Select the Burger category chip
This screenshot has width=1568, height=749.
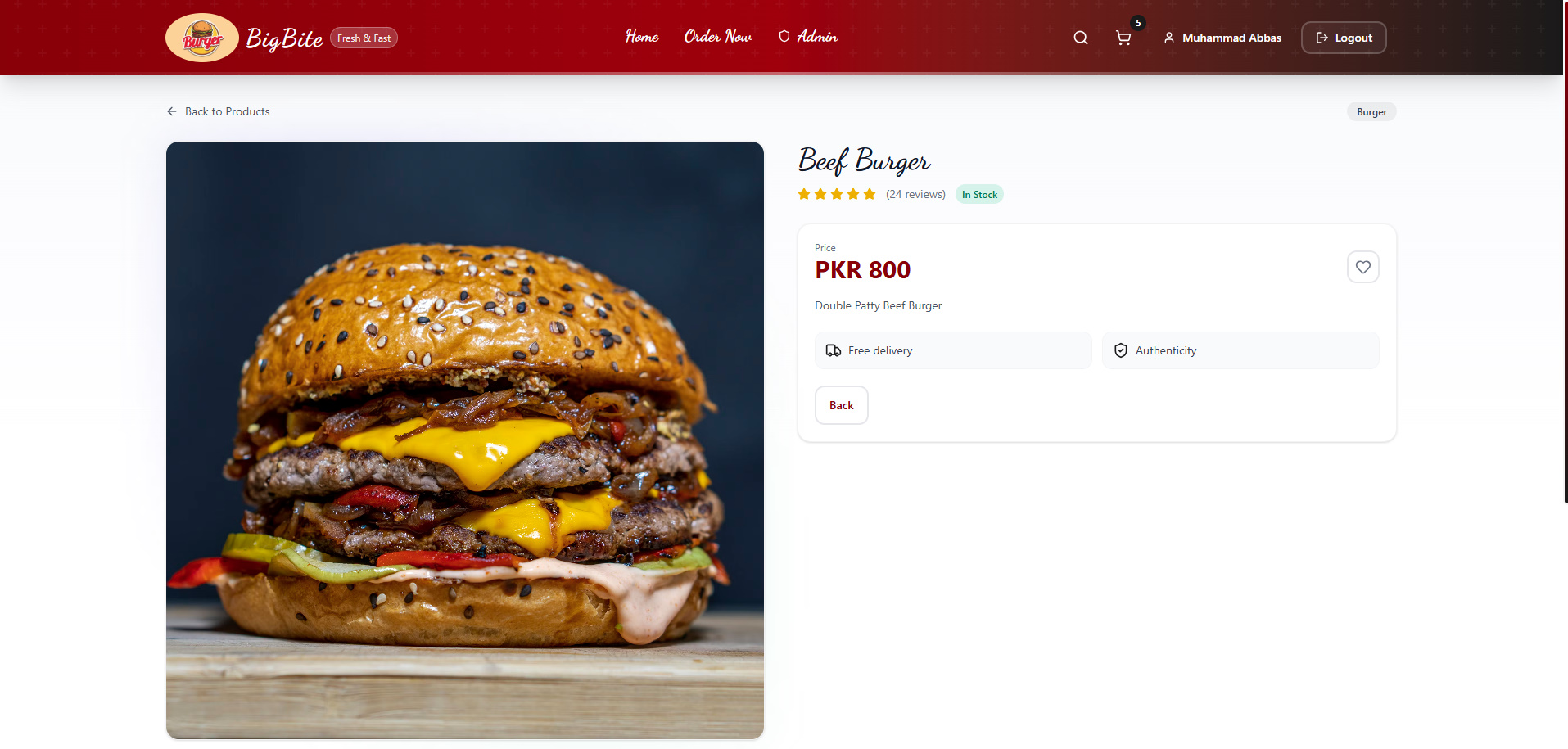click(1371, 112)
